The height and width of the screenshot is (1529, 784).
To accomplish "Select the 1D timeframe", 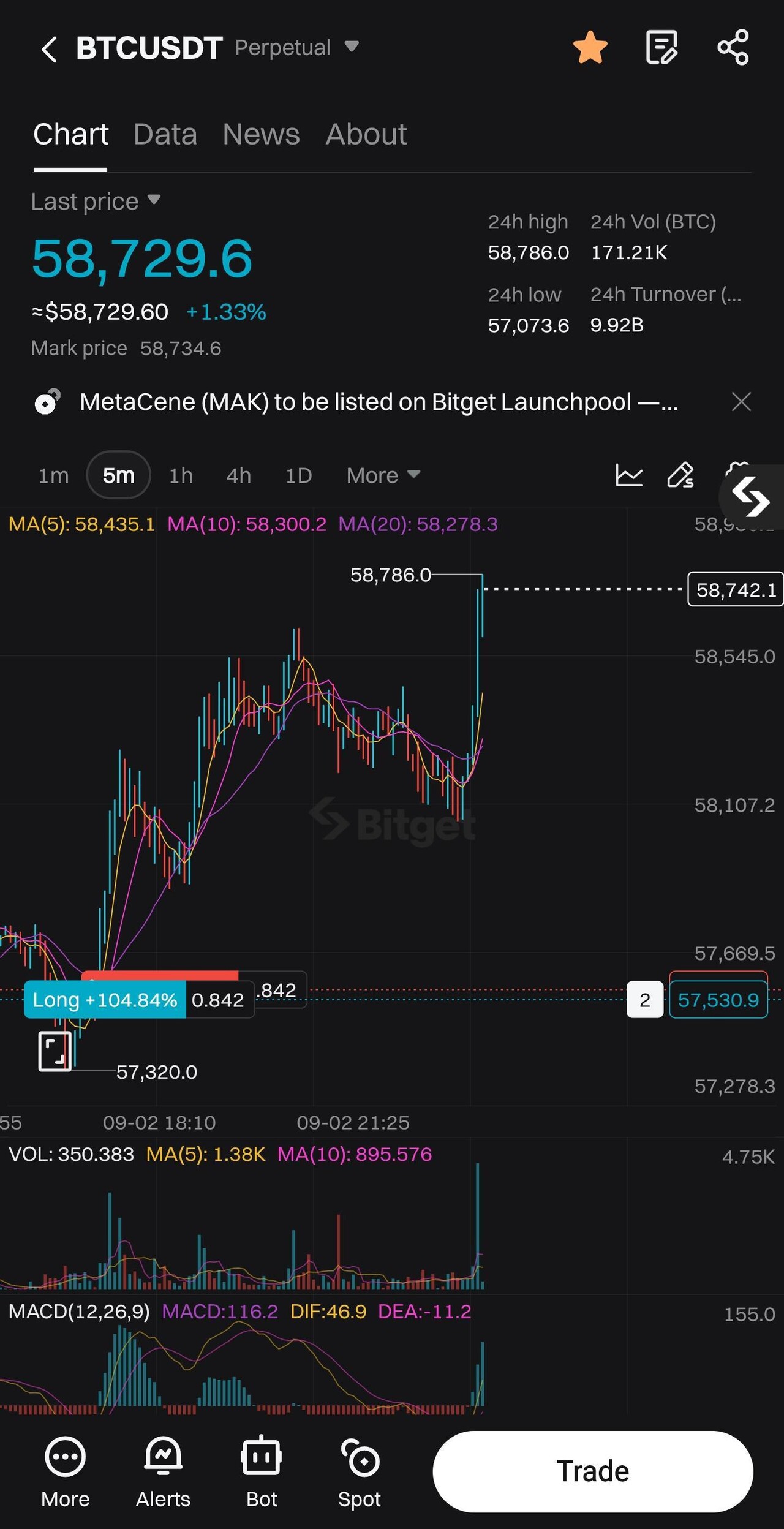I will [298, 475].
